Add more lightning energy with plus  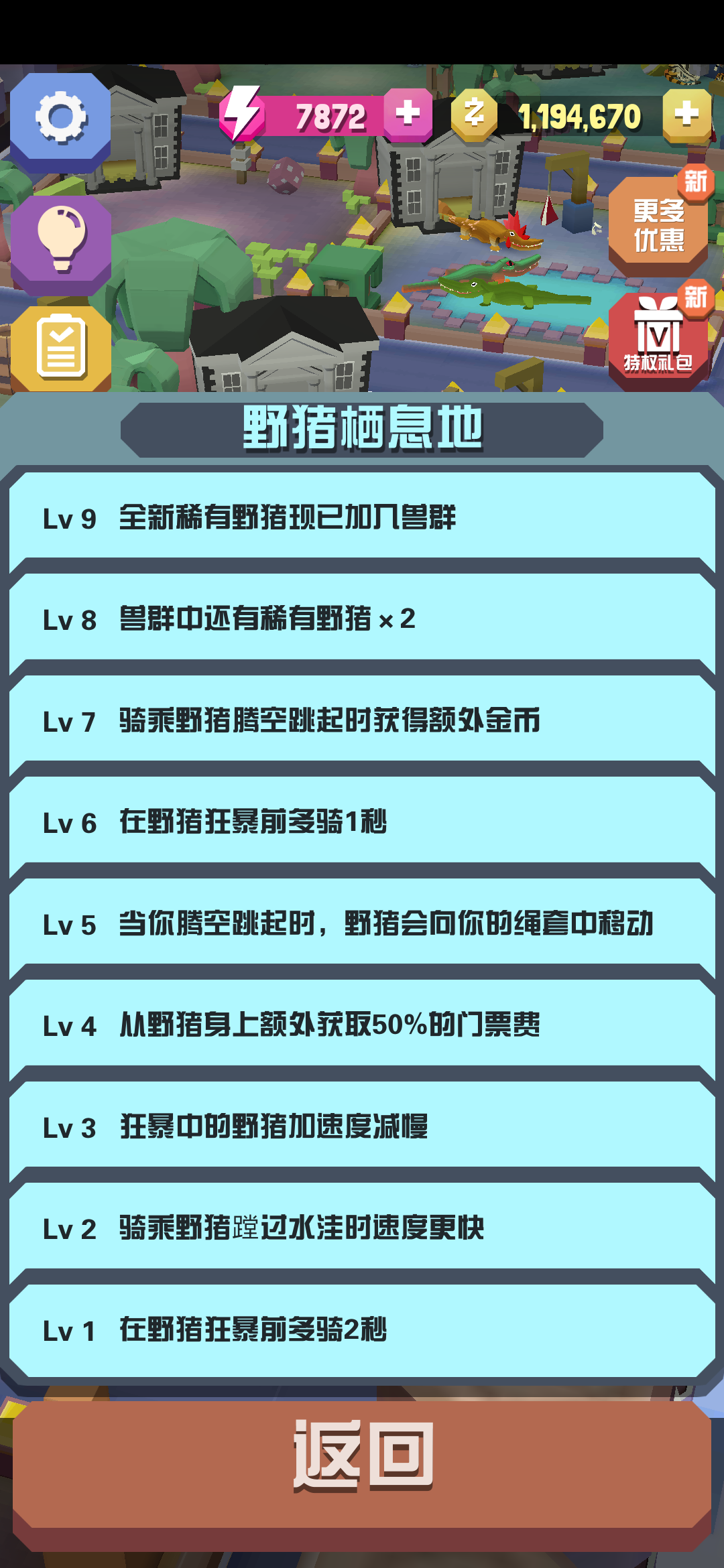pos(408,114)
